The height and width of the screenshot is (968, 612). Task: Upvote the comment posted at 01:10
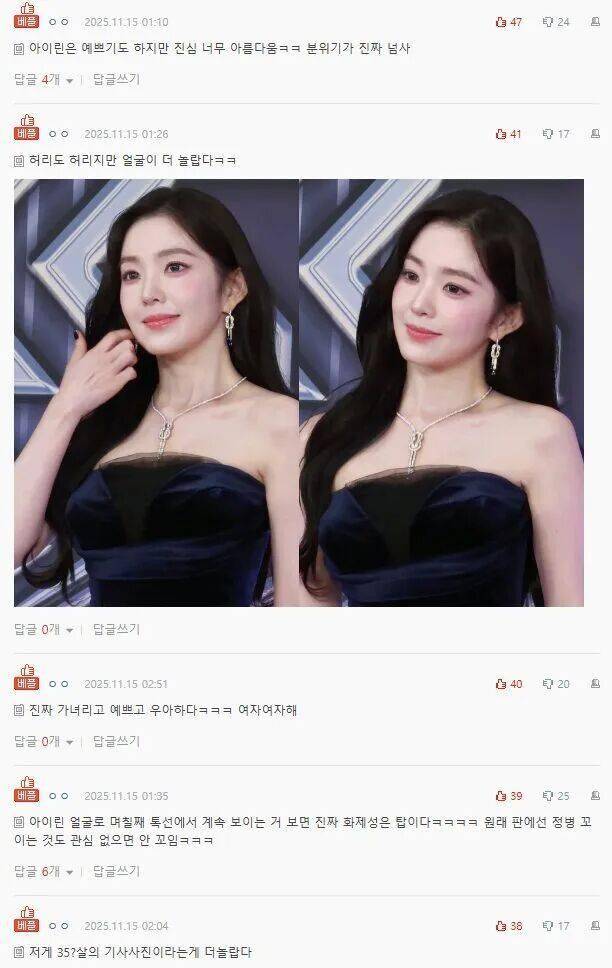[x=501, y=22]
